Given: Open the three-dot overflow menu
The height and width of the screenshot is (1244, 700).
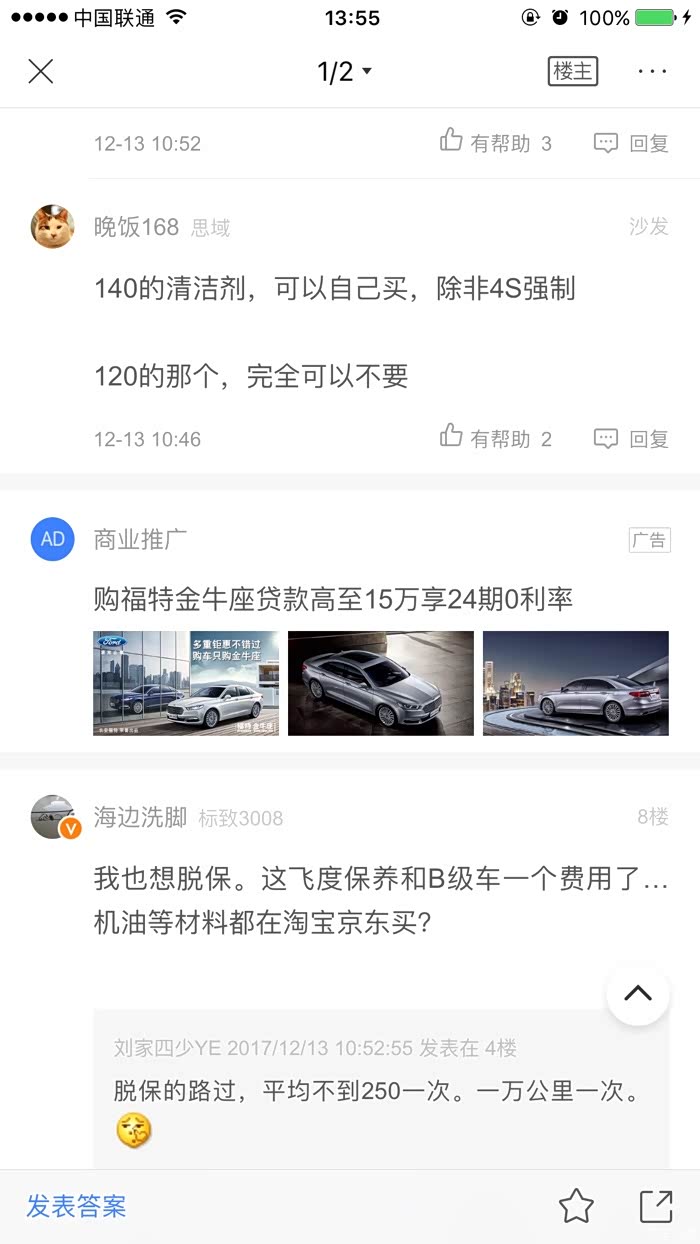Looking at the screenshot, I should (x=652, y=72).
